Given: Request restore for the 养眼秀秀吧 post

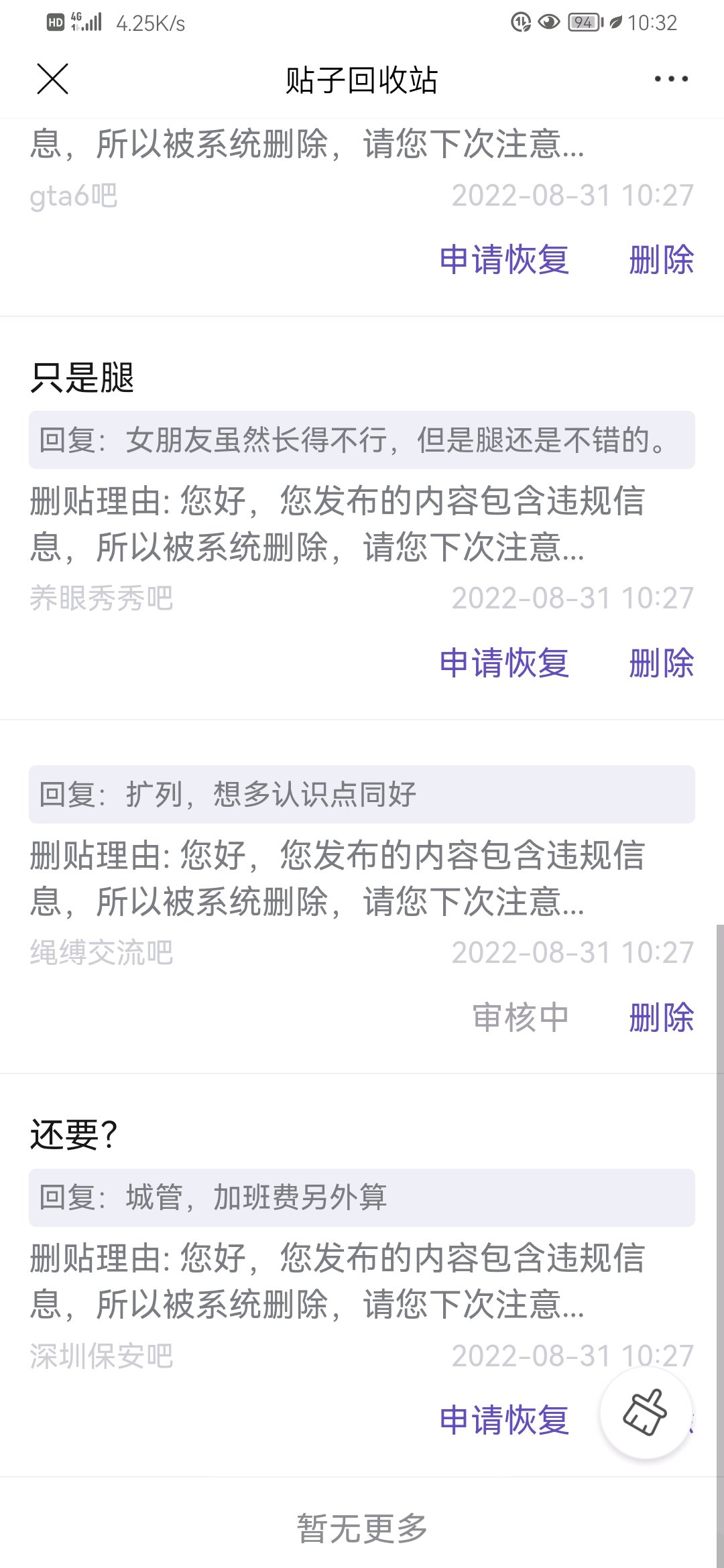Looking at the screenshot, I should pyautogui.click(x=504, y=663).
